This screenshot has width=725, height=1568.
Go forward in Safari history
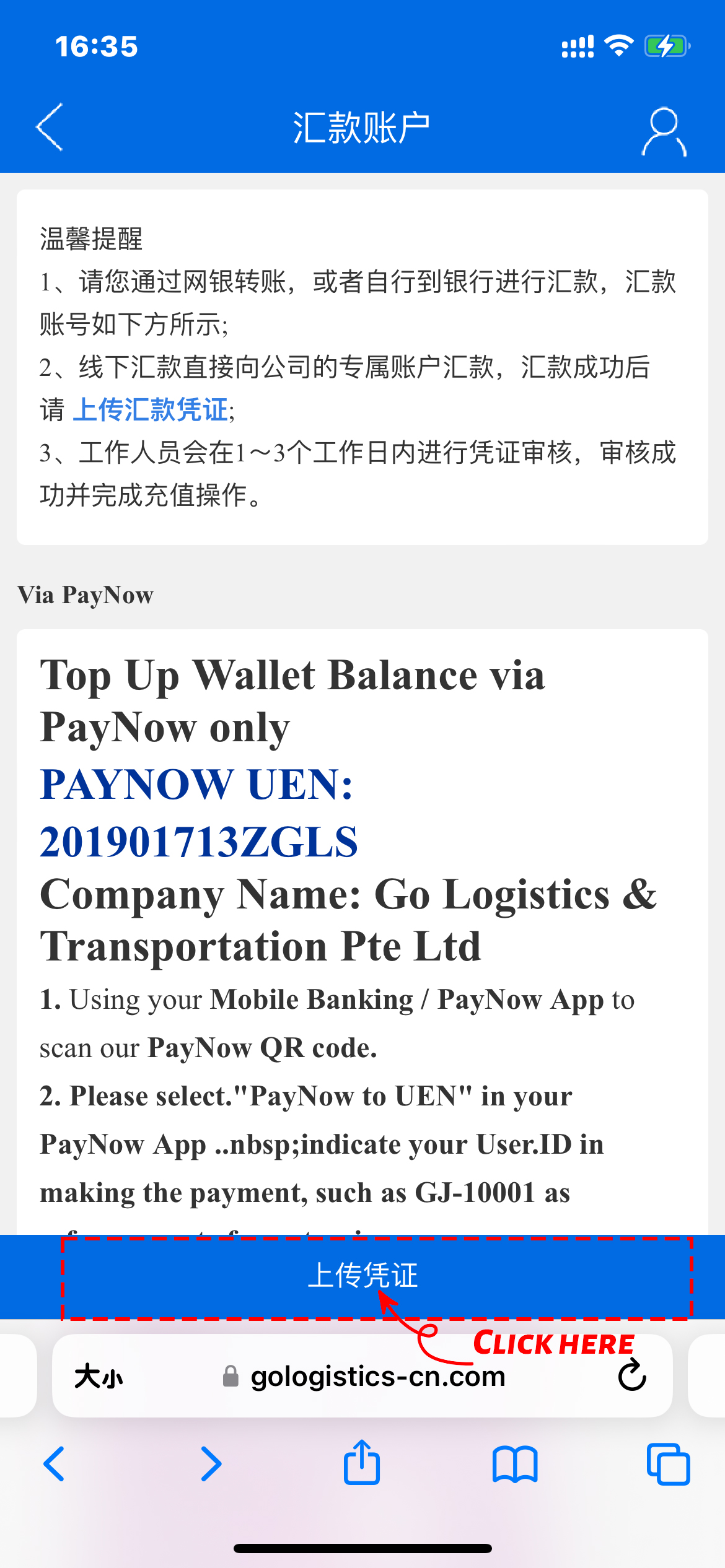(x=211, y=1464)
